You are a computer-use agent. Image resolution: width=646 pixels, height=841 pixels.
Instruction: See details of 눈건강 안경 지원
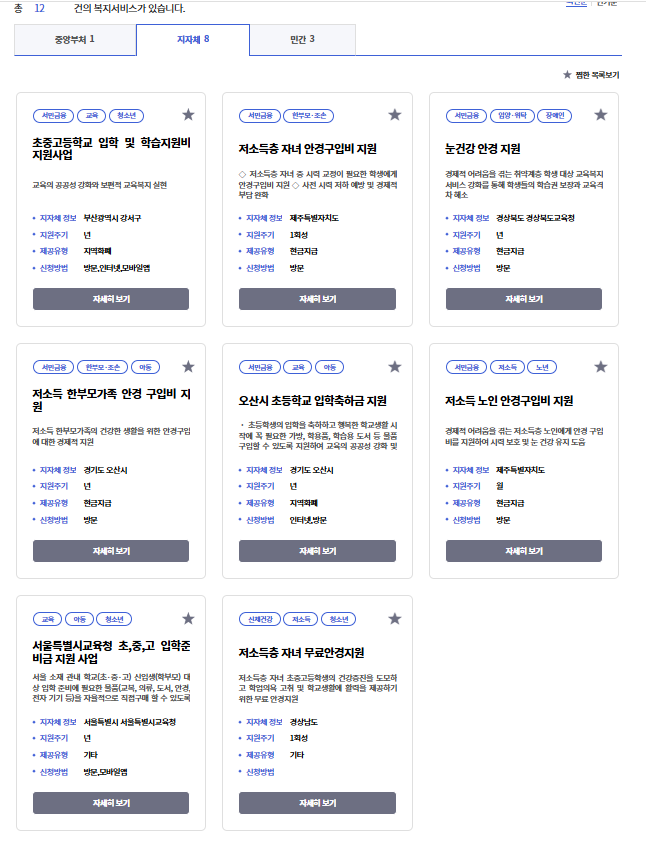(x=523, y=299)
